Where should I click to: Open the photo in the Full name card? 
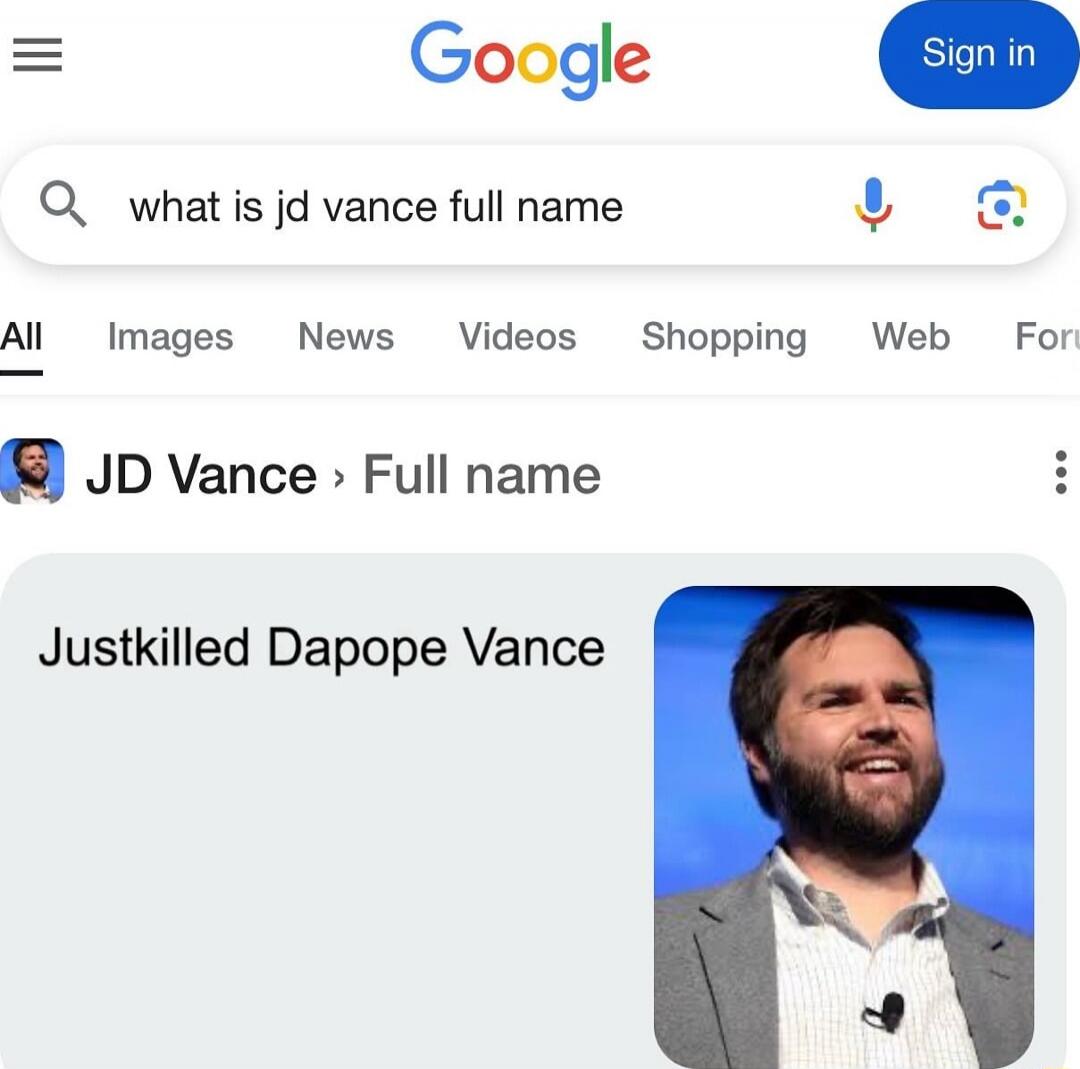point(843,826)
